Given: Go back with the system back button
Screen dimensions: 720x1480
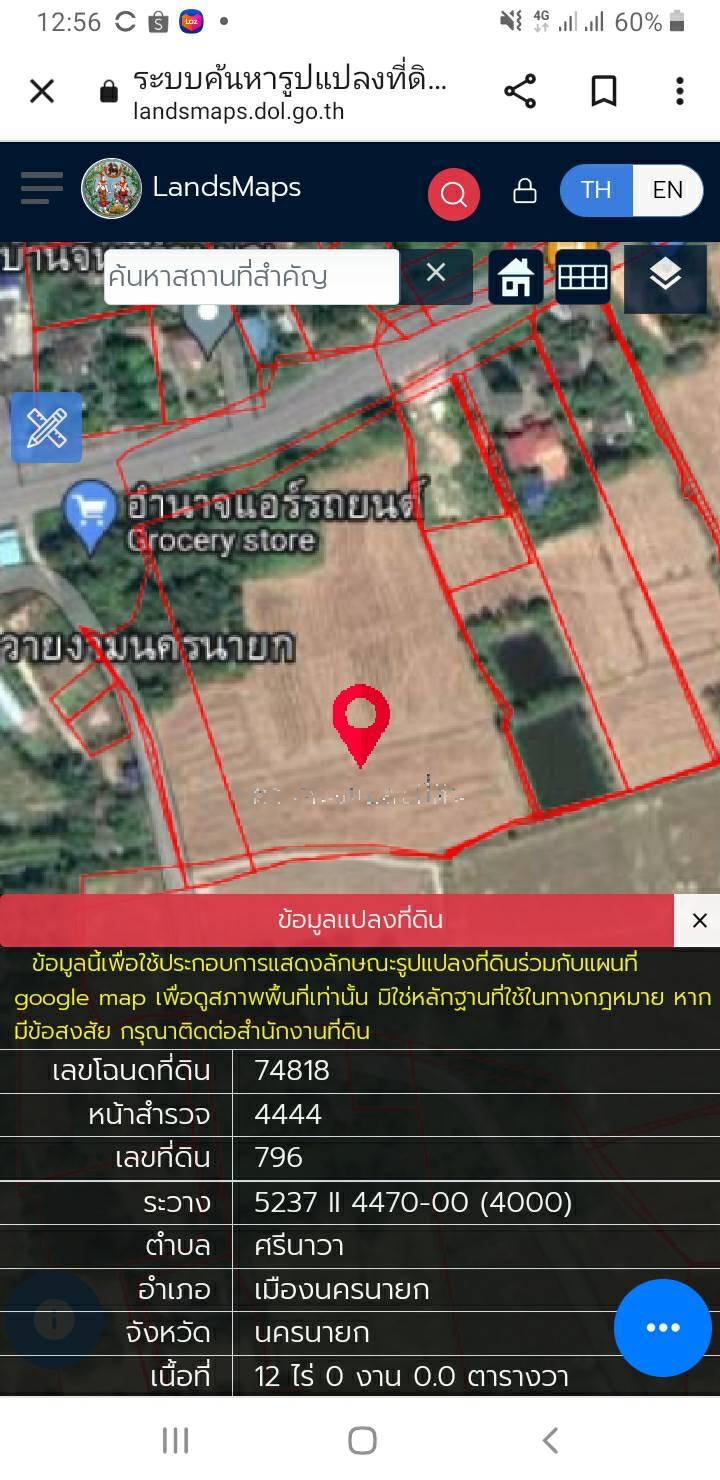Looking at the screenshot, I should click(x=549, y=1440).
